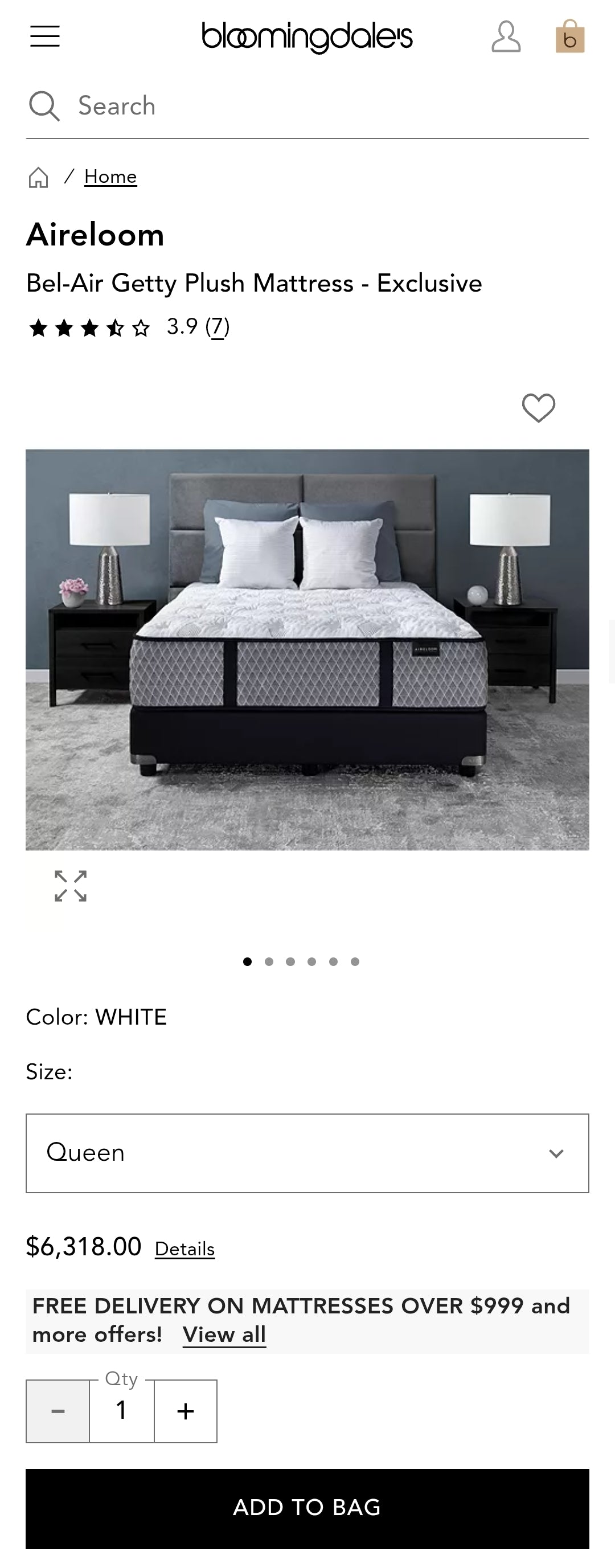
Task: Select the fourth carousel indicator dot
Action: (x=312, y=961)
